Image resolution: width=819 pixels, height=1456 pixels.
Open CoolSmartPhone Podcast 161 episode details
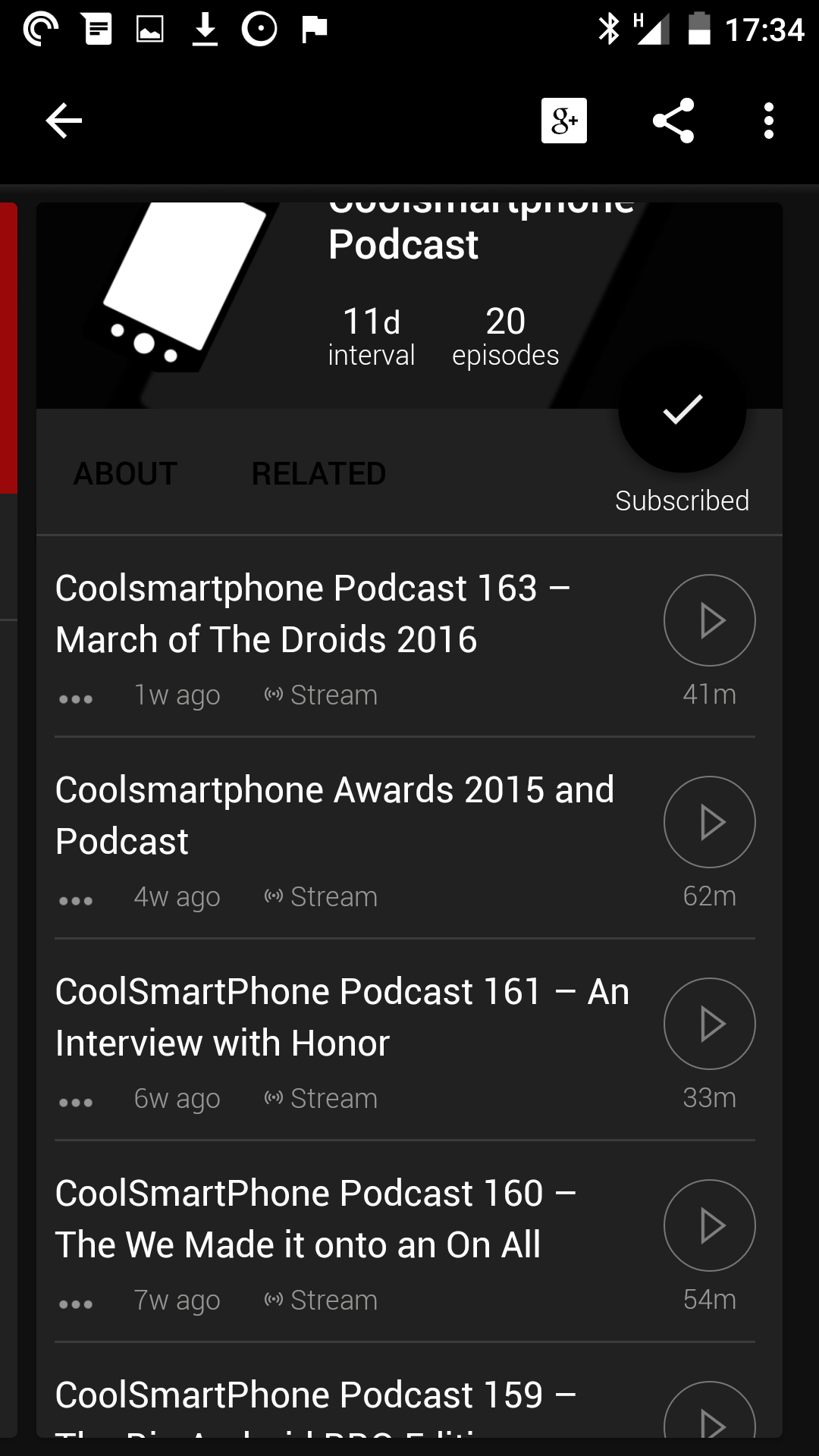point(342,1017)
